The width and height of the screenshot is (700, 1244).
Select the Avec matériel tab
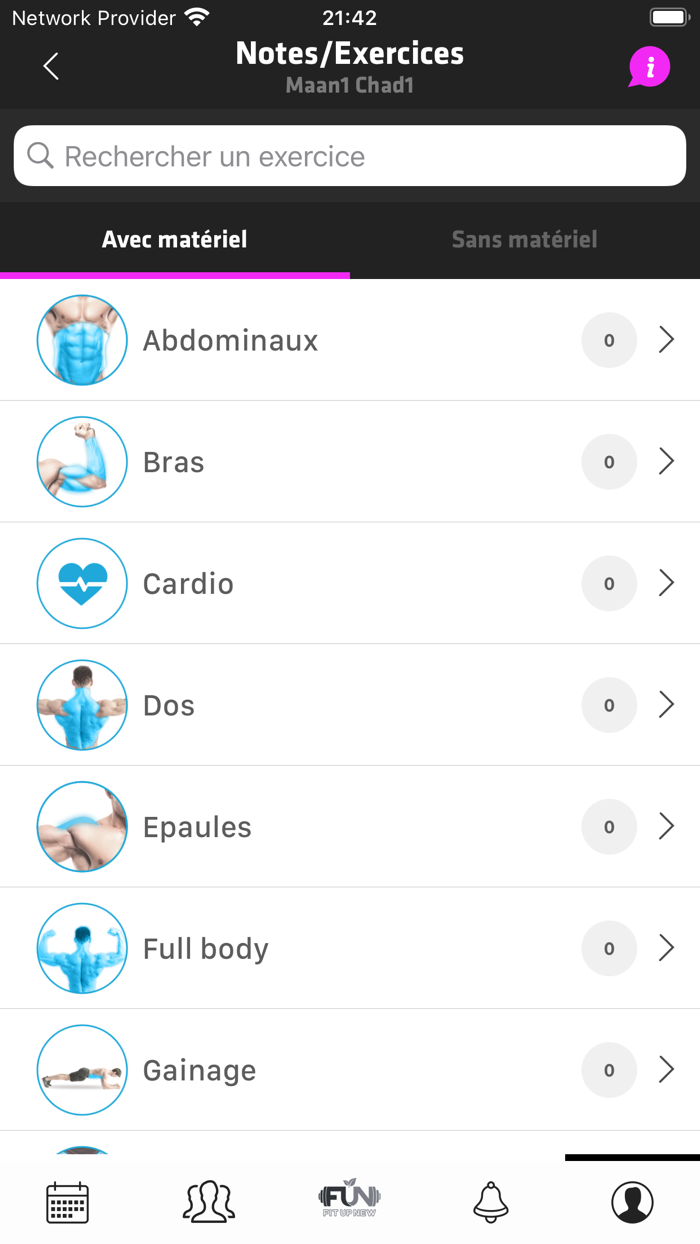[175, 240]
